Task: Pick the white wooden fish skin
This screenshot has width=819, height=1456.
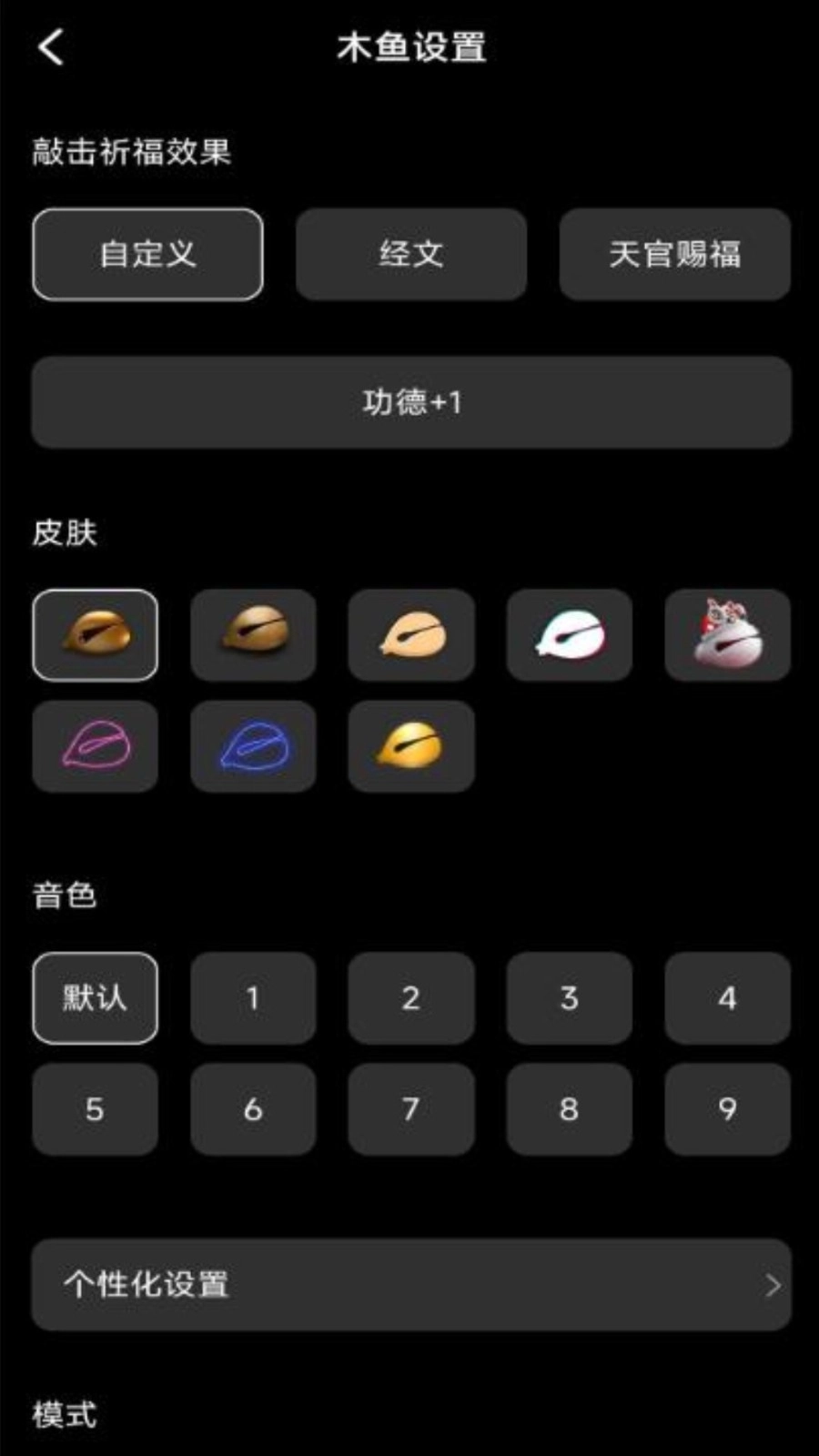Action: (x=569, y=635)
